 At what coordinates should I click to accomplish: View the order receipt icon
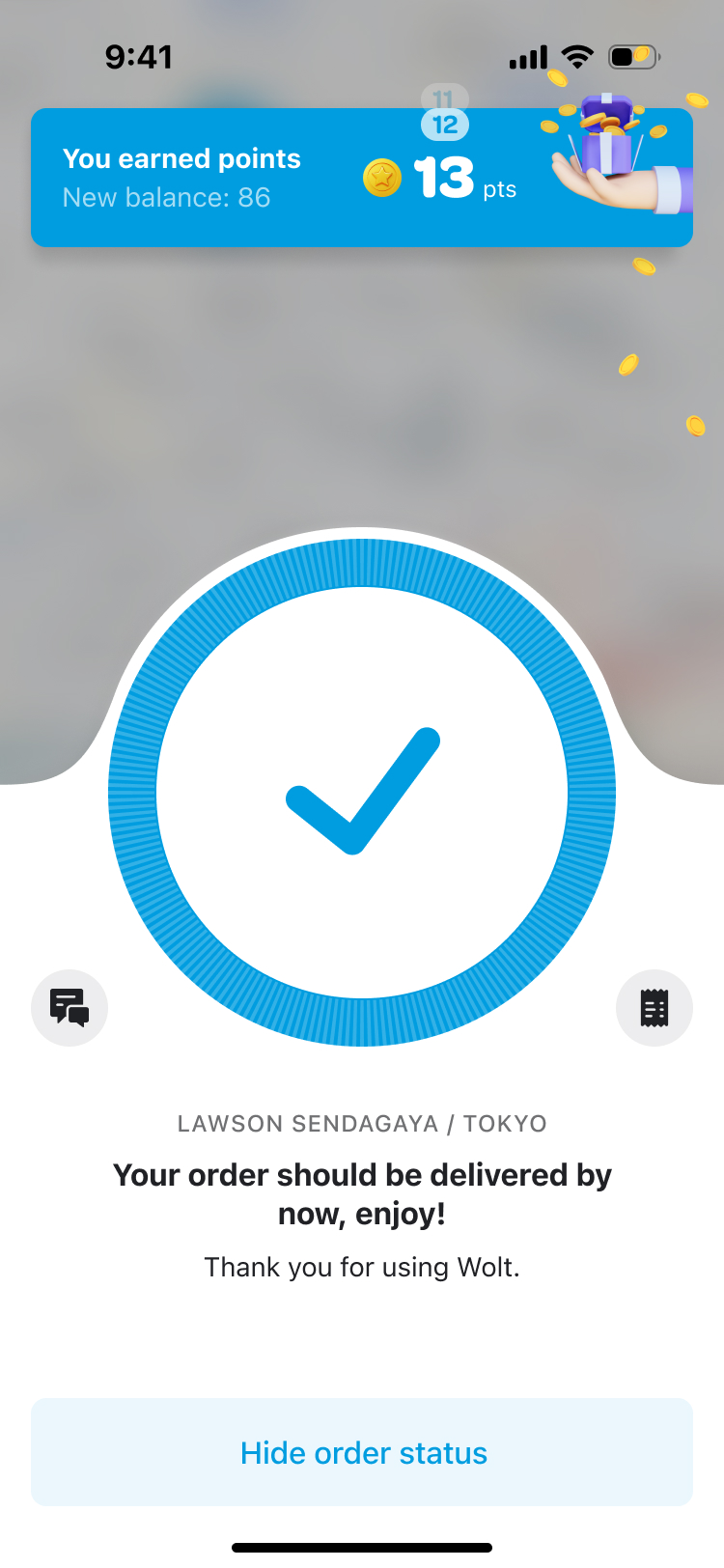coord(654,1008)
